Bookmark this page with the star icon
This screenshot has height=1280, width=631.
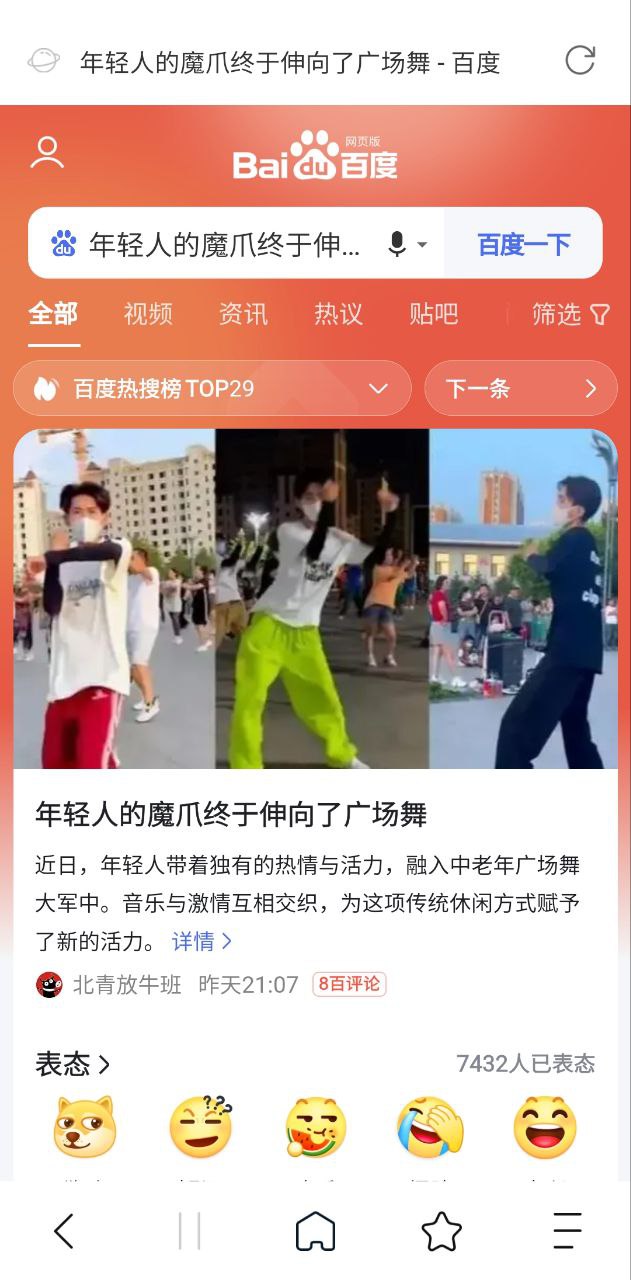tap(441, 1231)
